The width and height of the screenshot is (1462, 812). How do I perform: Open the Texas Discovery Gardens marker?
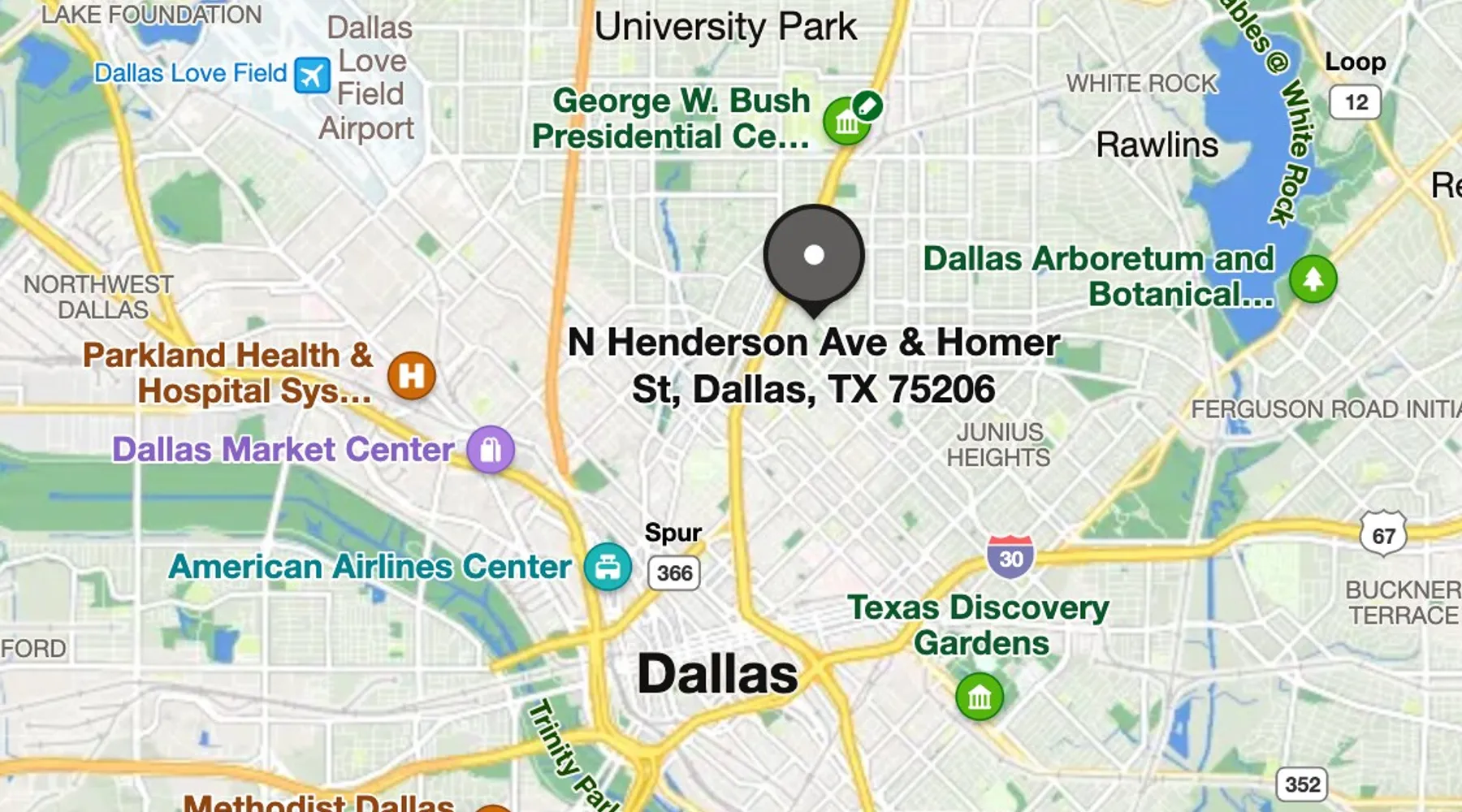(x=980, y=697)
